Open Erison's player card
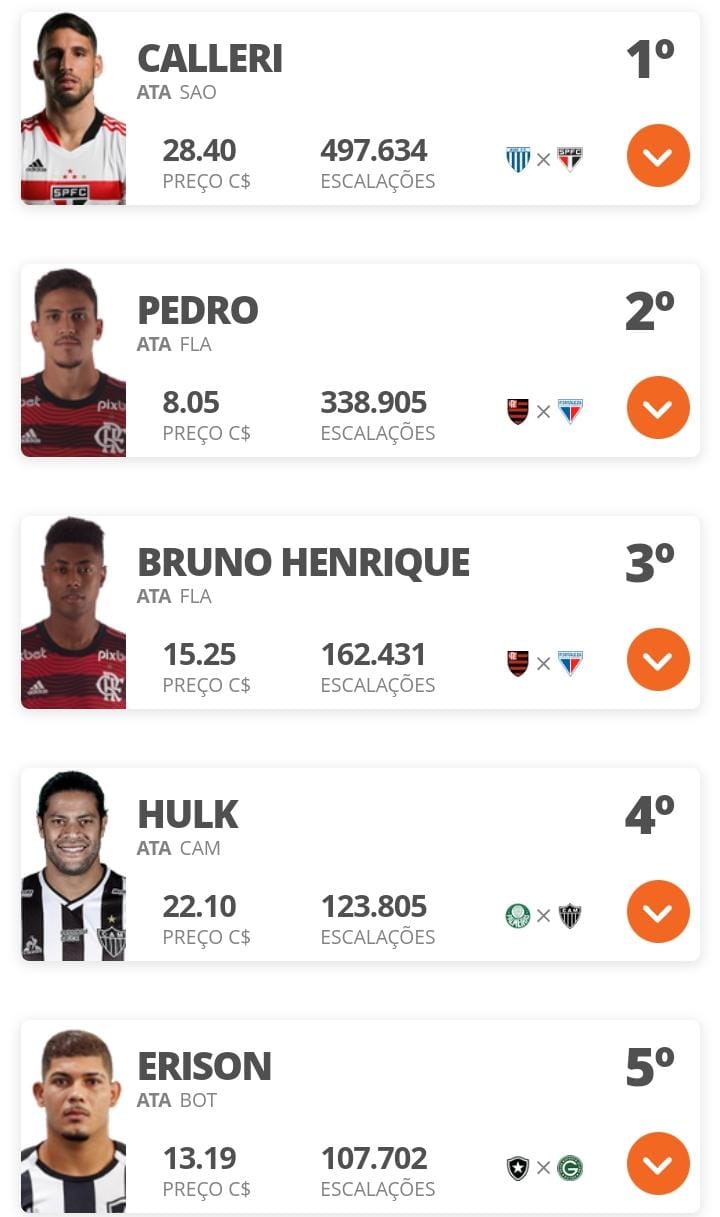This screenshot has width=720, height=1217. (204, 1067)
